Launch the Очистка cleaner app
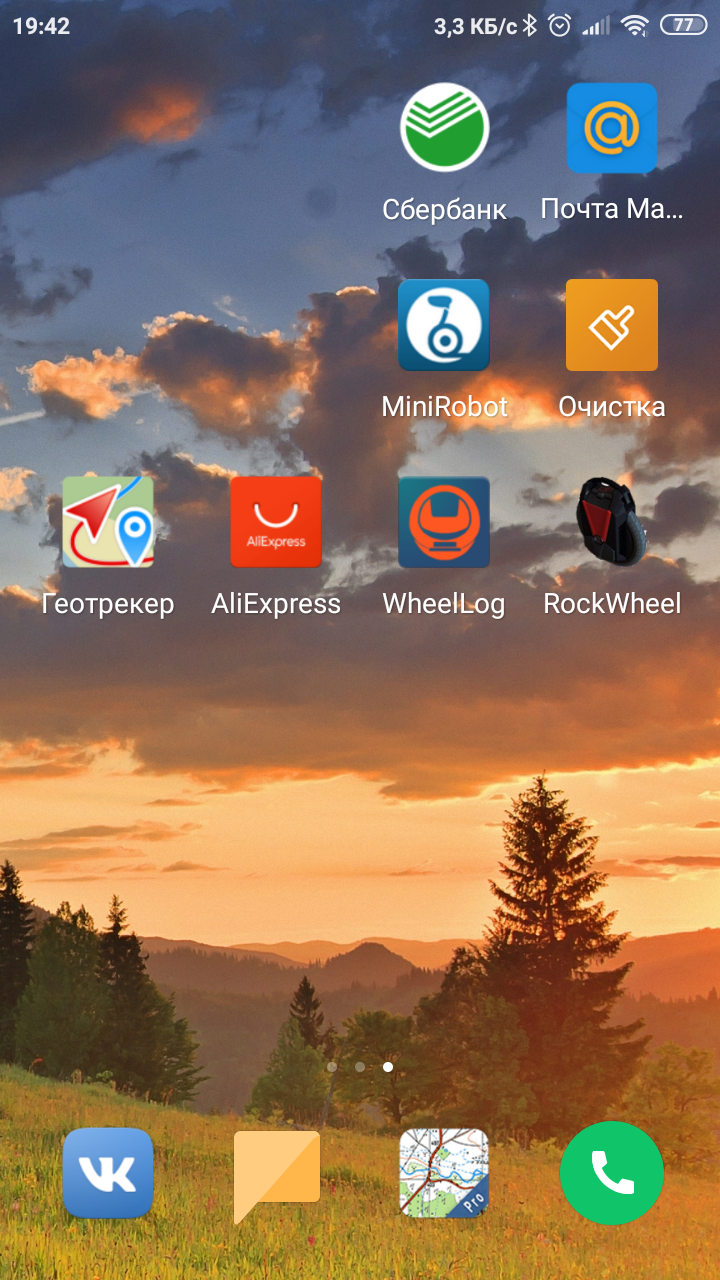 pyautogui.click(x=612, y=325)
